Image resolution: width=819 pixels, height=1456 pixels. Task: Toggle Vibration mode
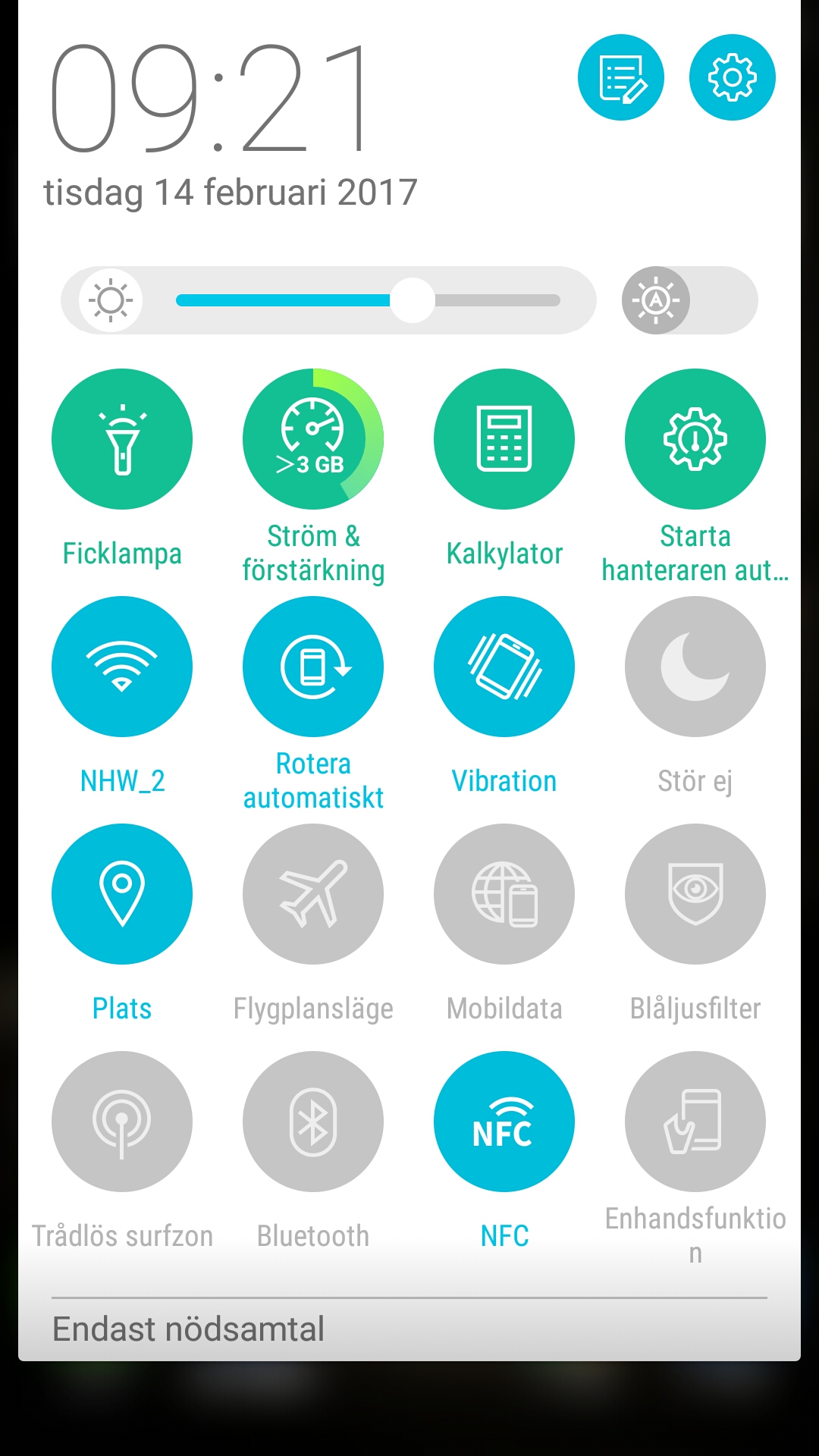pos(504,667)
